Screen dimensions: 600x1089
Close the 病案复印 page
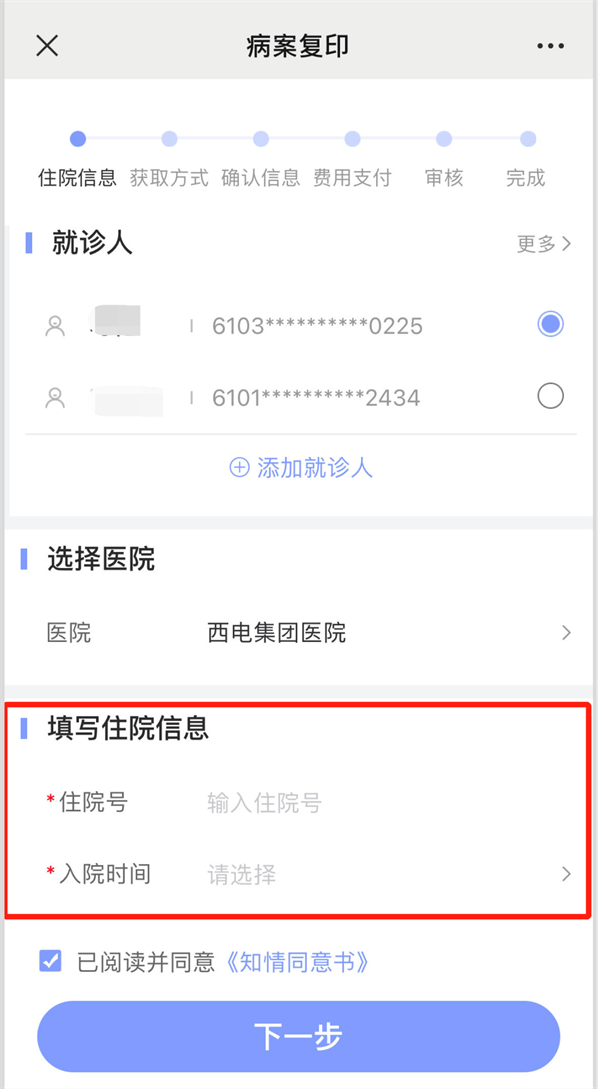point(47,46)
